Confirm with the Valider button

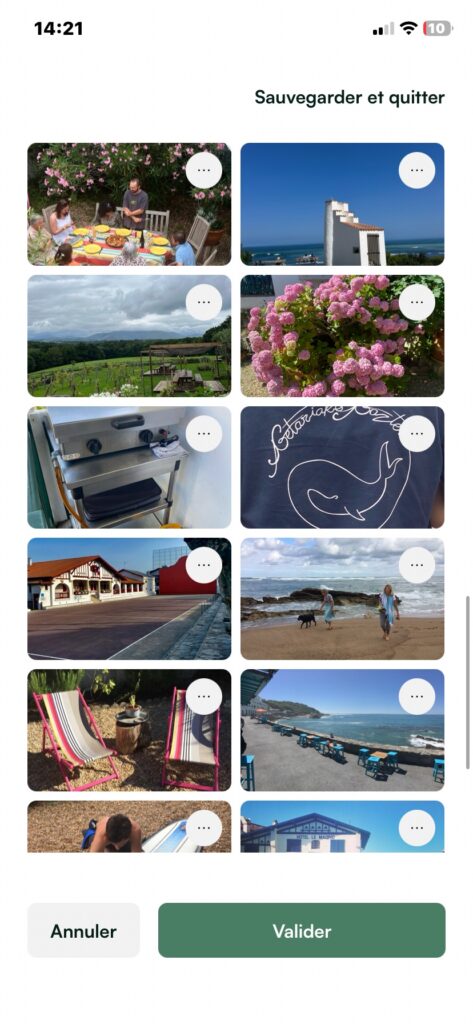pyautogui.click(x=302, y=930)
